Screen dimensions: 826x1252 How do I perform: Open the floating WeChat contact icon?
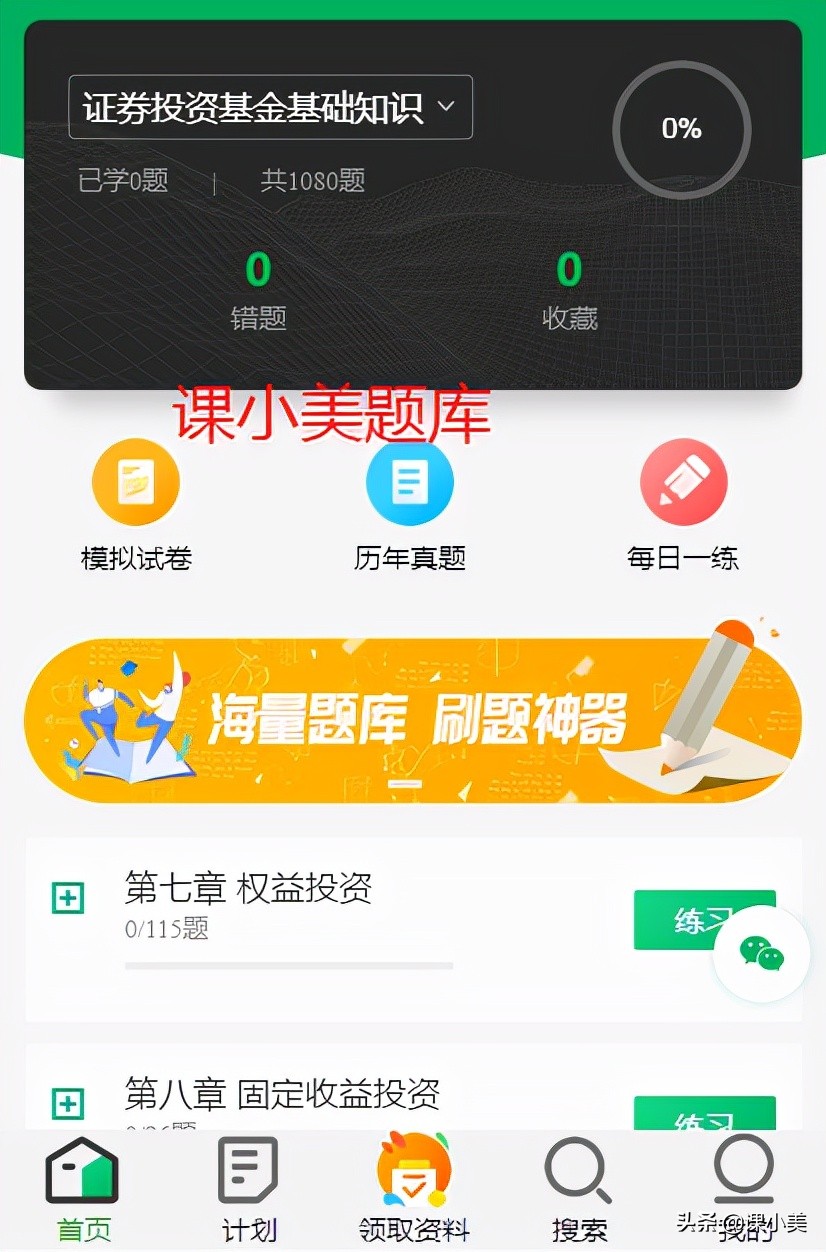point(762,955)
